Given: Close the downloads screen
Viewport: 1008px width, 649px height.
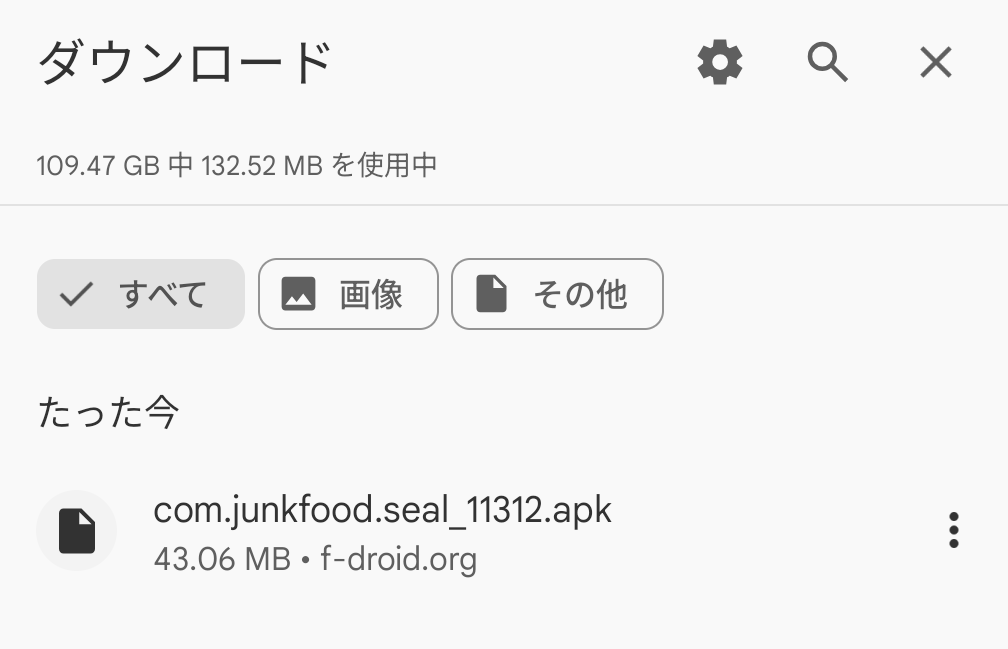Looking at the screenshot, I should point(935,63).
